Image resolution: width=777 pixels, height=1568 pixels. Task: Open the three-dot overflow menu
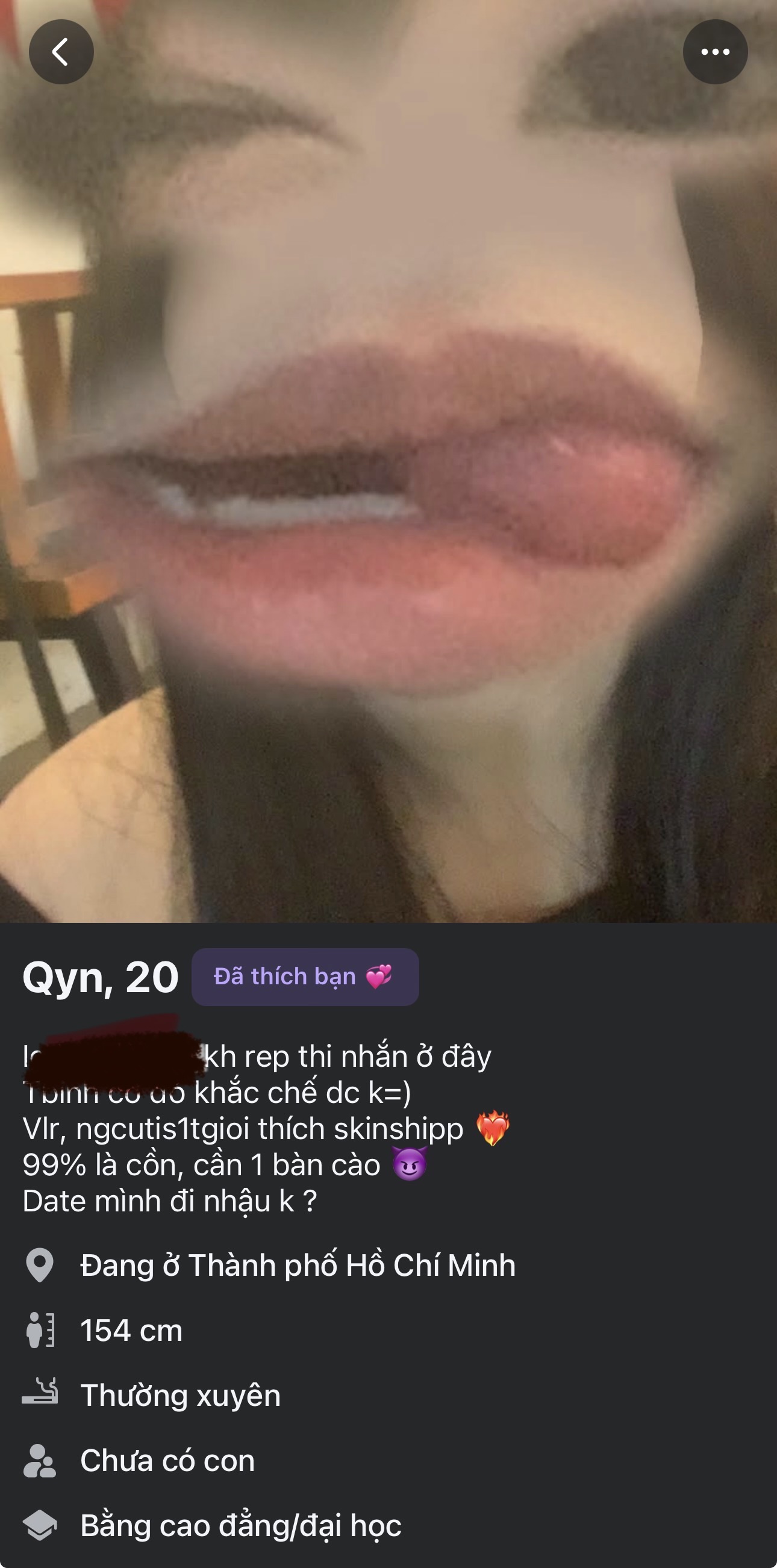[x=715, y=52]
